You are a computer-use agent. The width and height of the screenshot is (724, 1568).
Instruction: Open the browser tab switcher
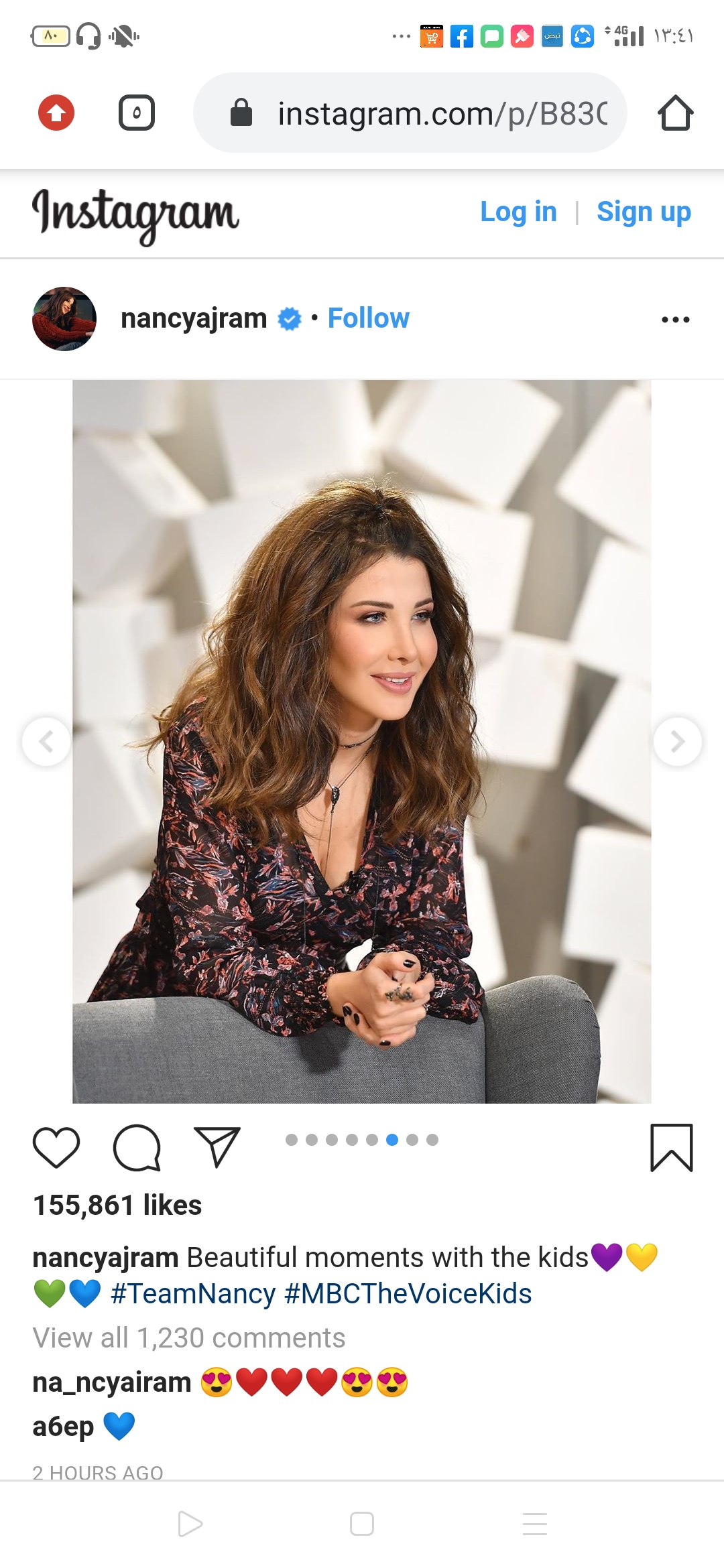tap(137, 113)
